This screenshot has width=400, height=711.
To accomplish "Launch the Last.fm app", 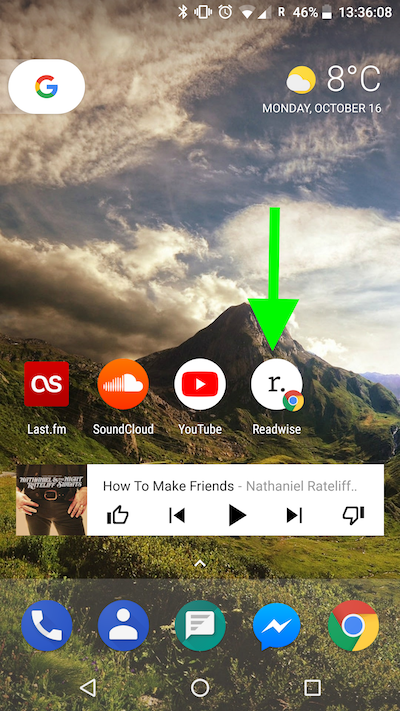I will click(x=47, y=384).
